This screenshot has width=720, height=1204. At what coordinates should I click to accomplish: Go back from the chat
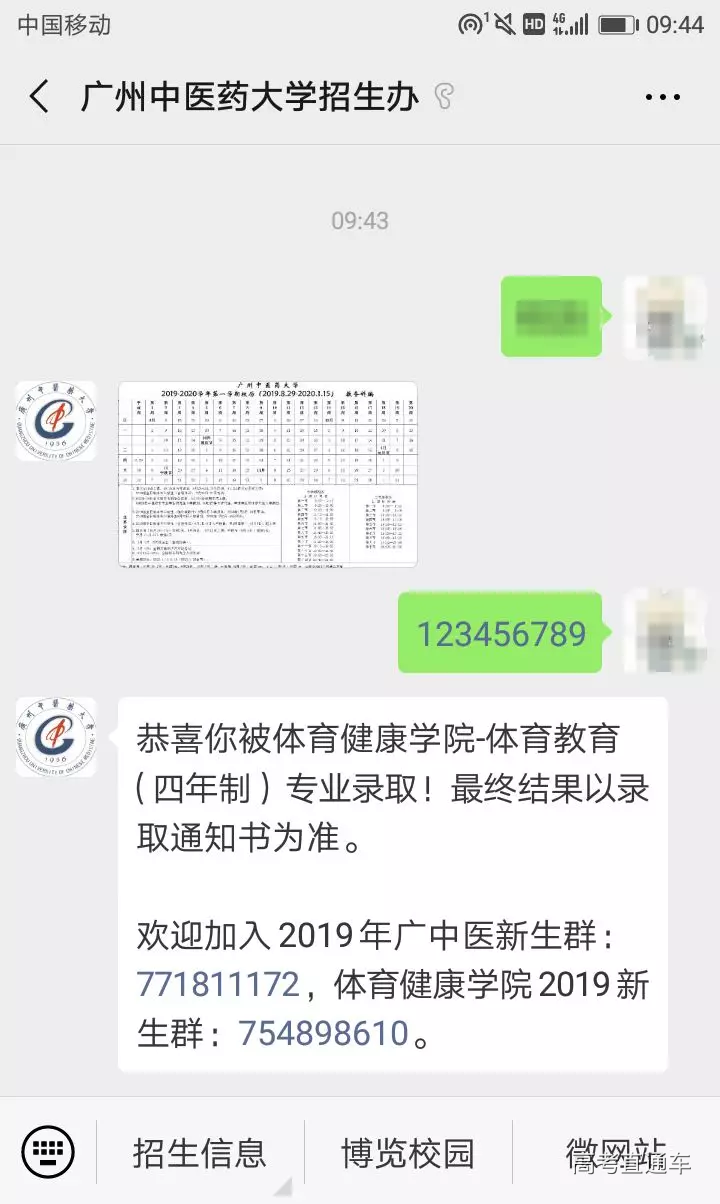click(39, 97)
